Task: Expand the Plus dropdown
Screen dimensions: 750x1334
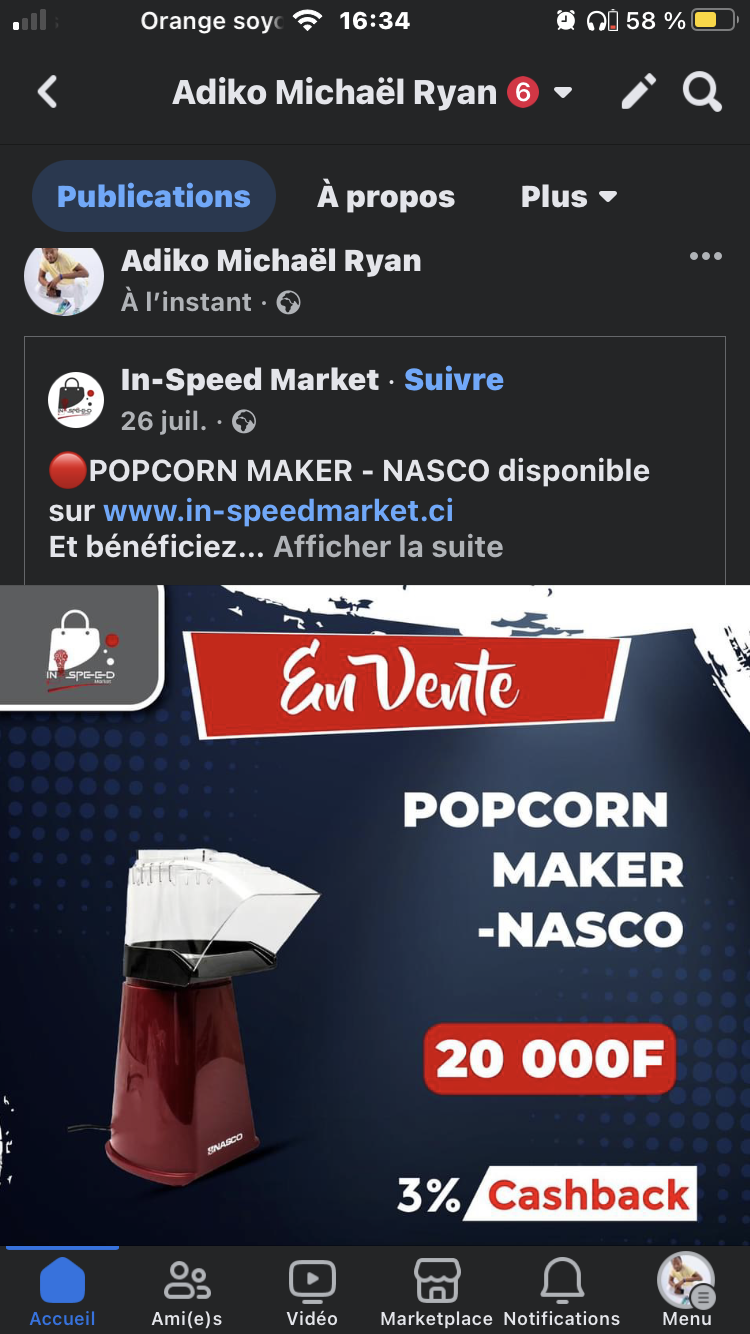Action: click(568, 197)
